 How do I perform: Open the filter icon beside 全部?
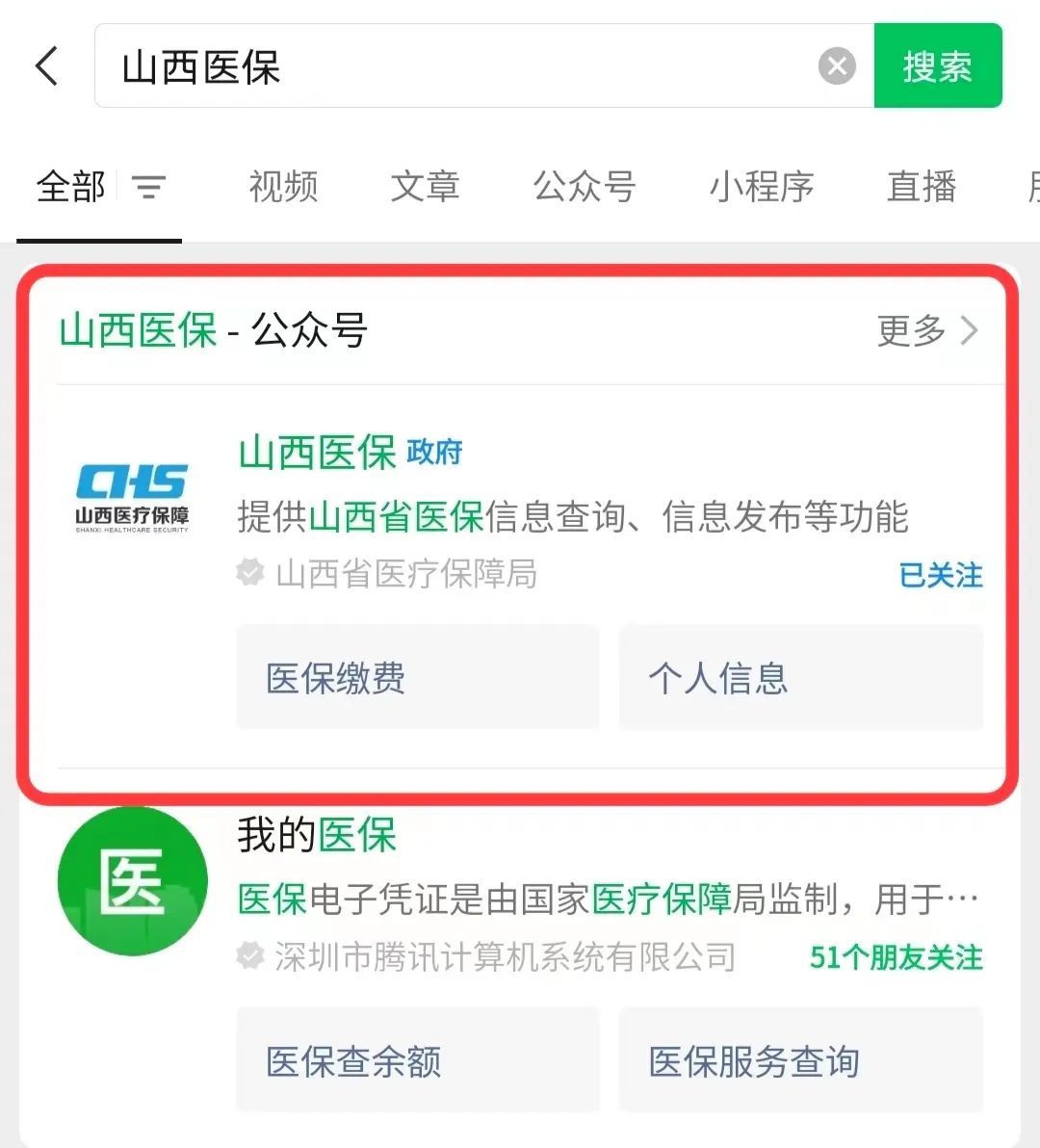[148, 187]
